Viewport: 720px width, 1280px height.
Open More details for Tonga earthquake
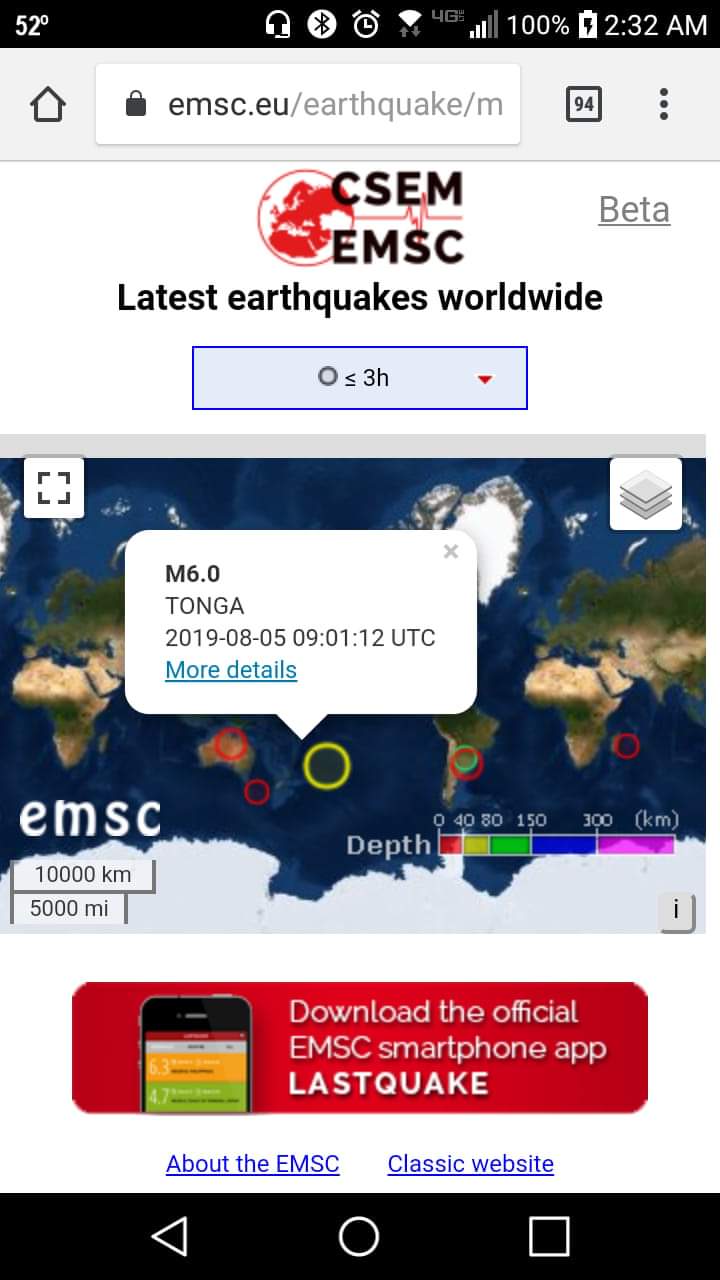tap(231, 670)
